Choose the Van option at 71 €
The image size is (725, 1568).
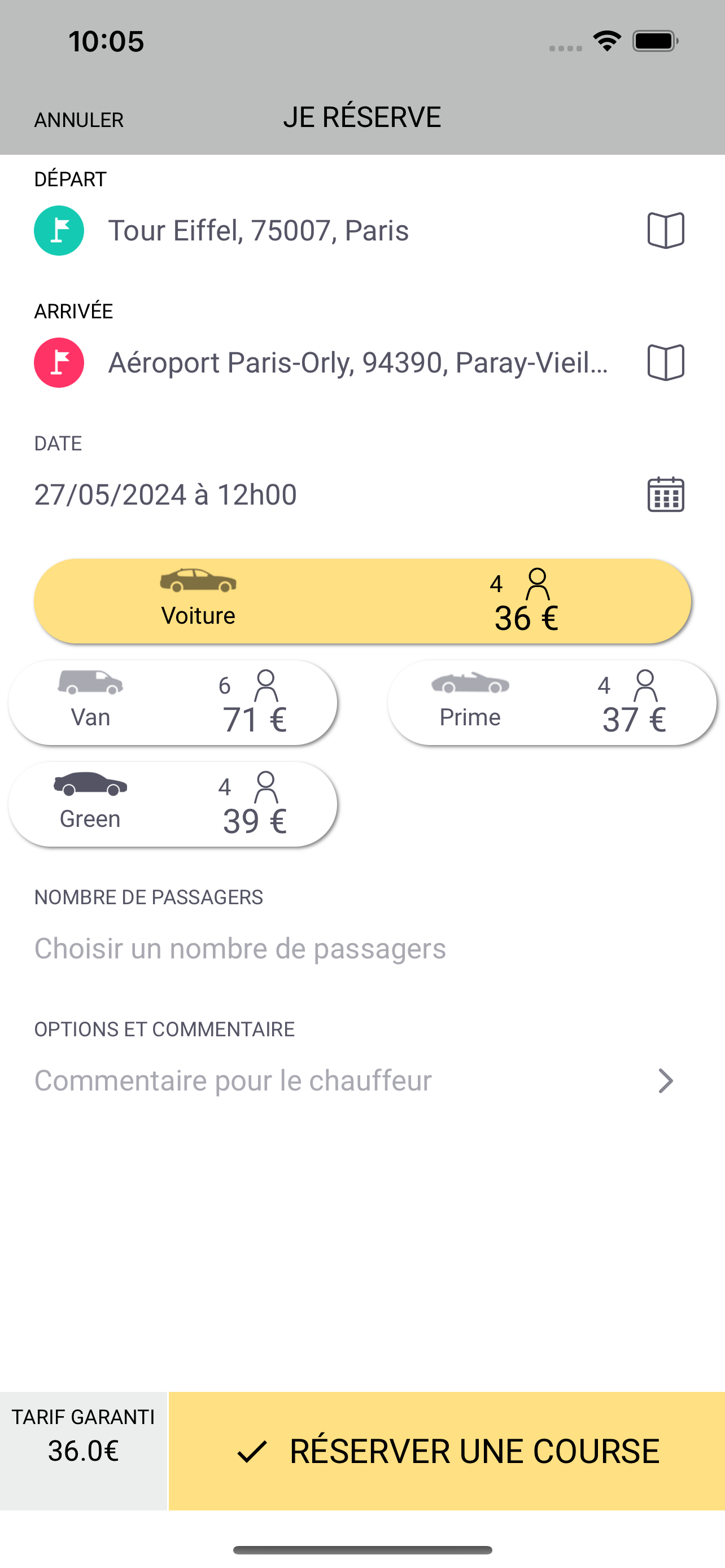click(x=173, y=702)
